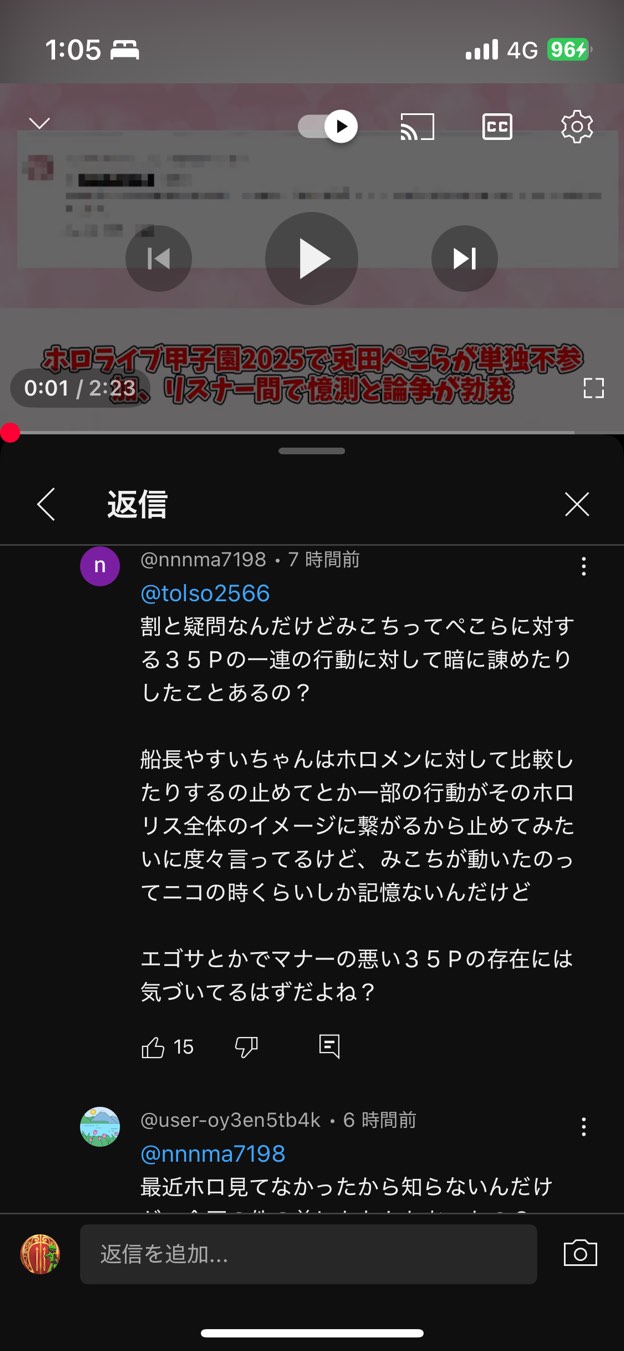Open video settings gear
Screen dimensions: 624x1351
tap(577, 127)
